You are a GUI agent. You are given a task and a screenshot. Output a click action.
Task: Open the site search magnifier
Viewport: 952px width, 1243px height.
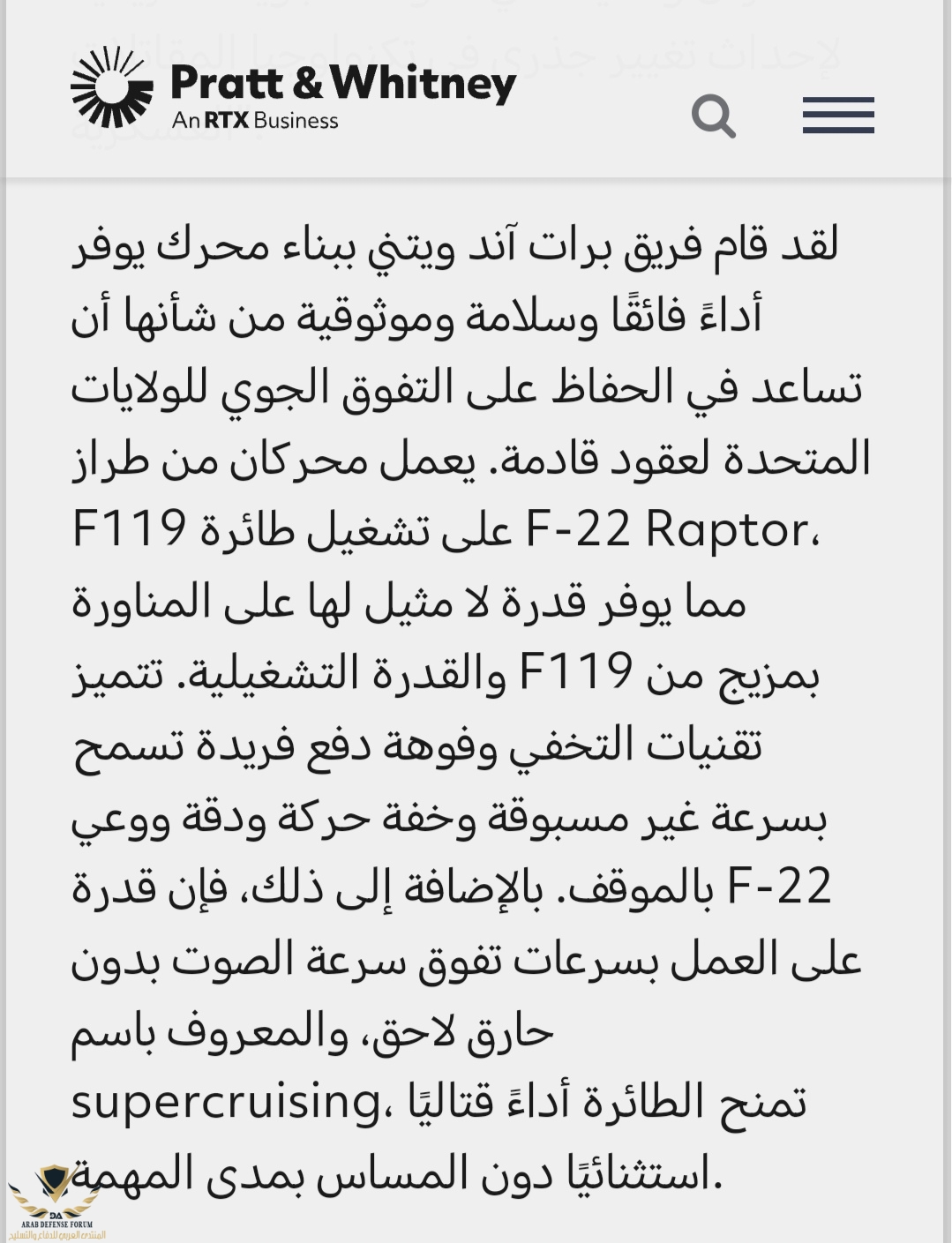[713, 116]
